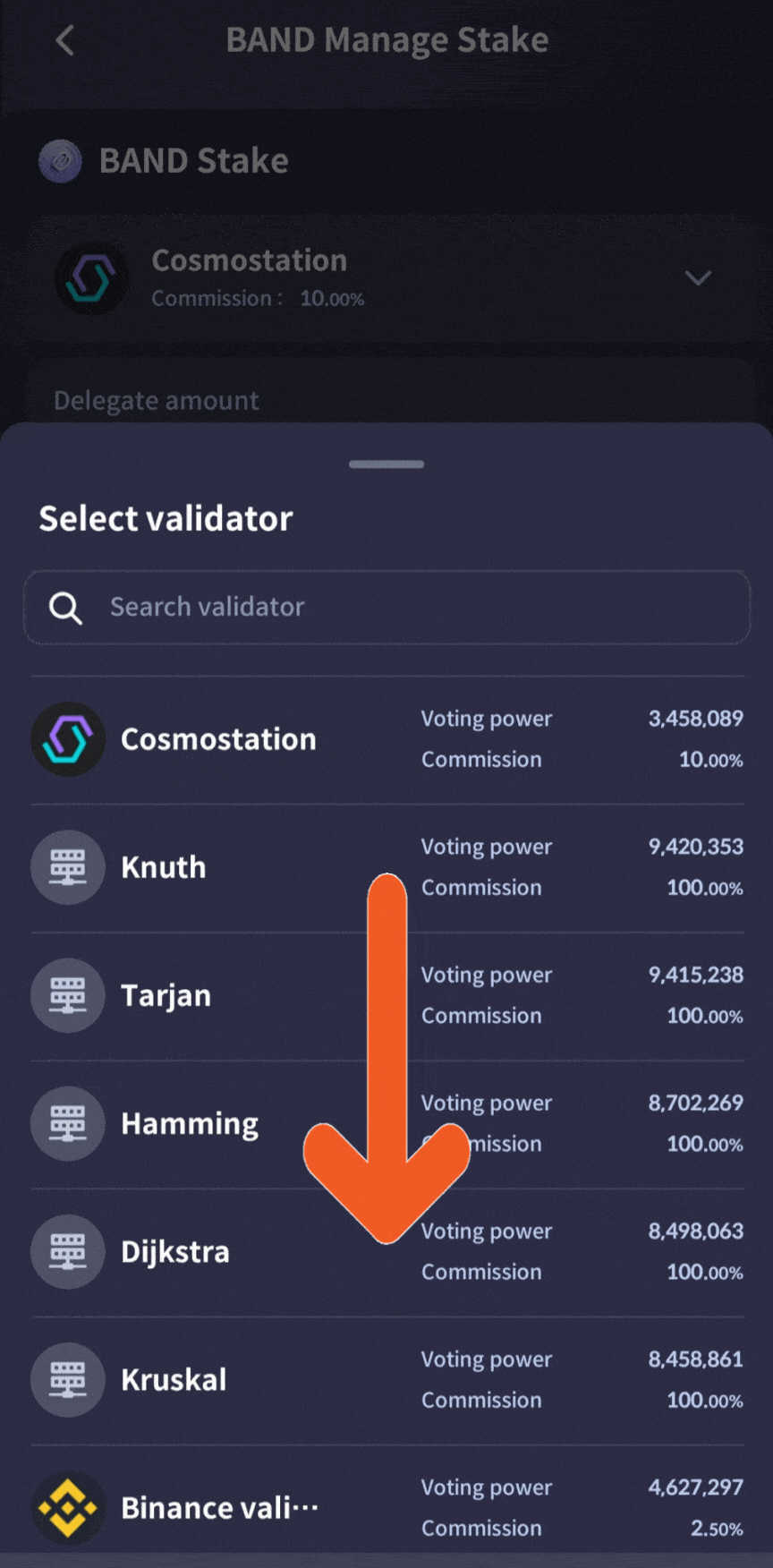Screen dimensions: 773x1568
Task: Select the Tarjan validator
Action: 224,995
